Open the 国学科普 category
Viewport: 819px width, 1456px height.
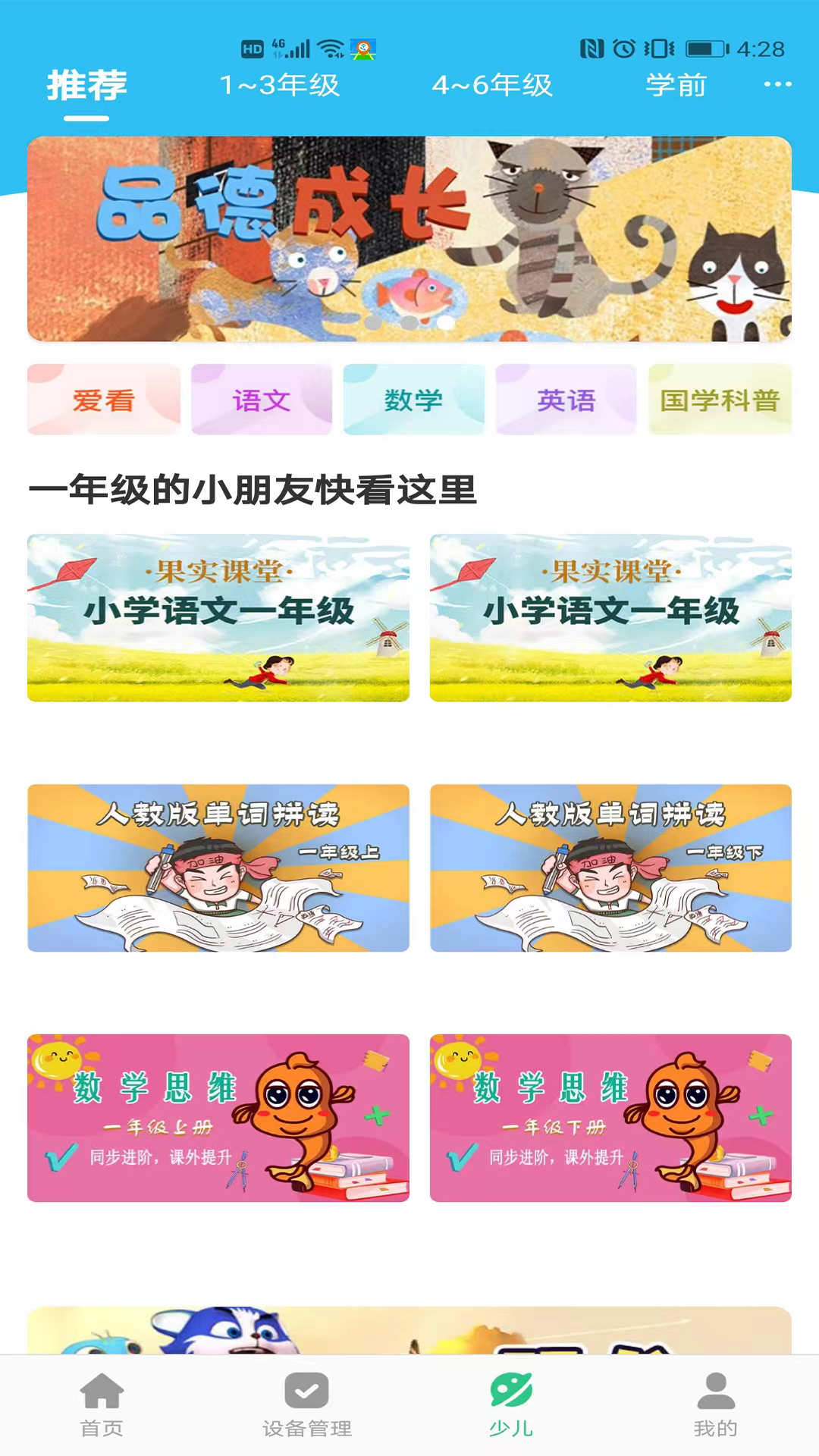[720, 400]
